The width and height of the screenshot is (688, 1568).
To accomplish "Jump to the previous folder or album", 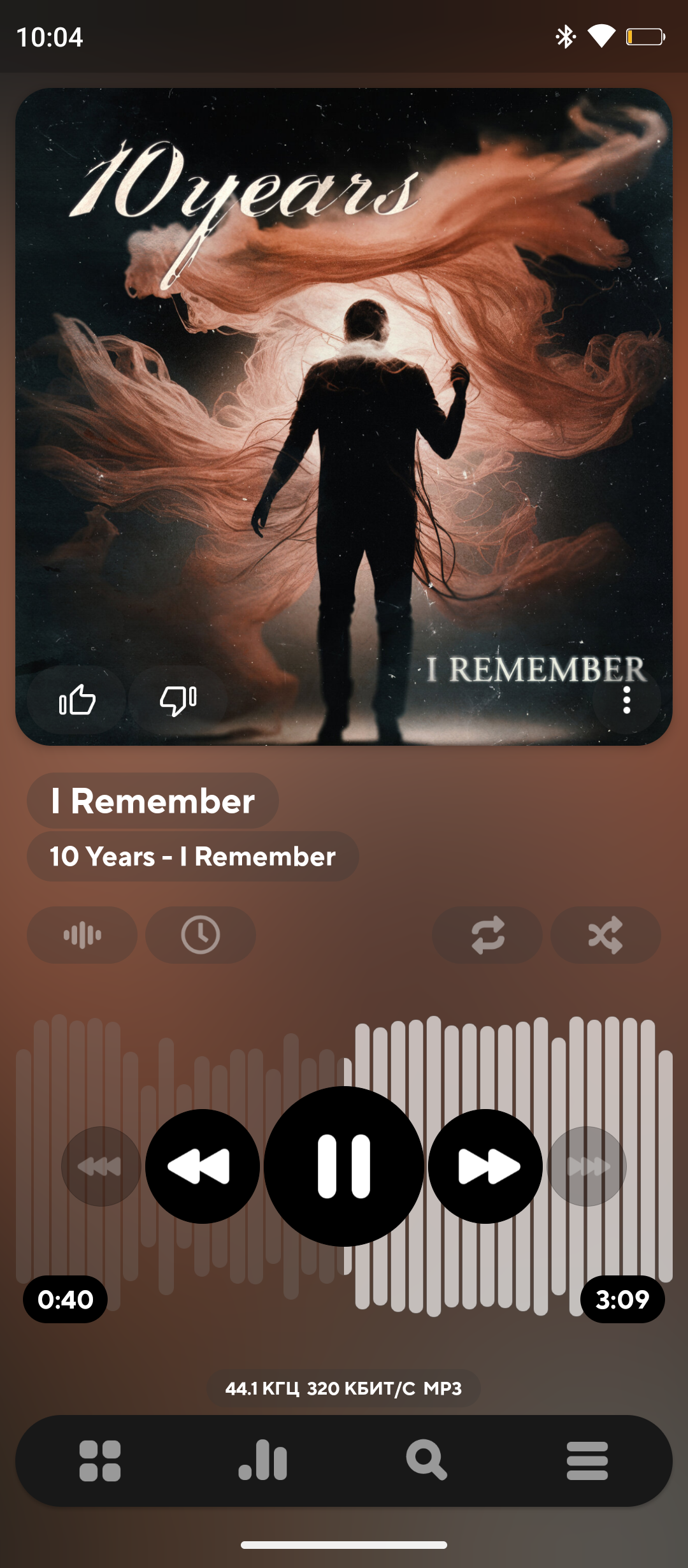I will (x=100, y=1166).
